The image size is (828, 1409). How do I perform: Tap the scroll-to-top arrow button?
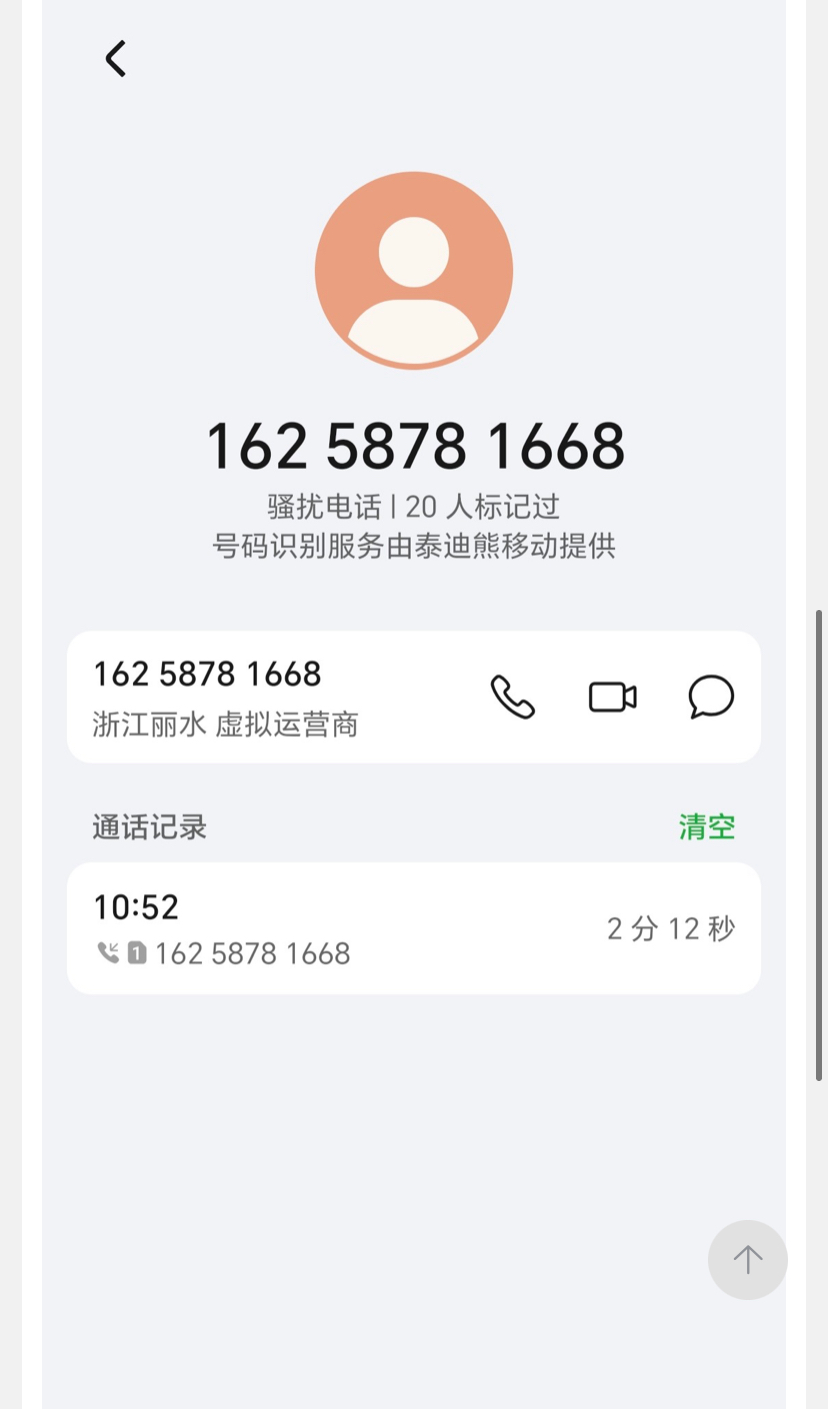[747, 1259]
